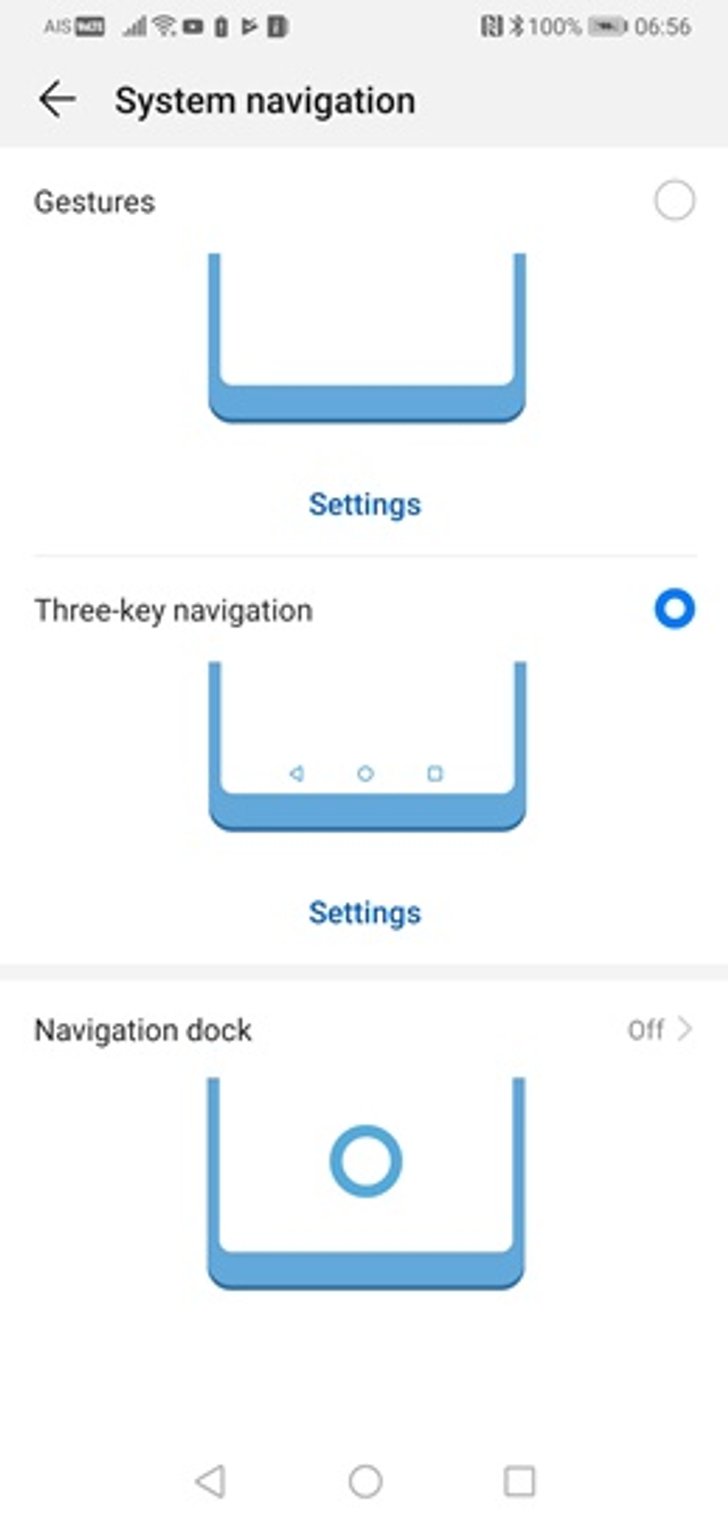Screen dimensions: 728x1515
Task: Open Settings under Three-key navigation
Action: (365, 912)
